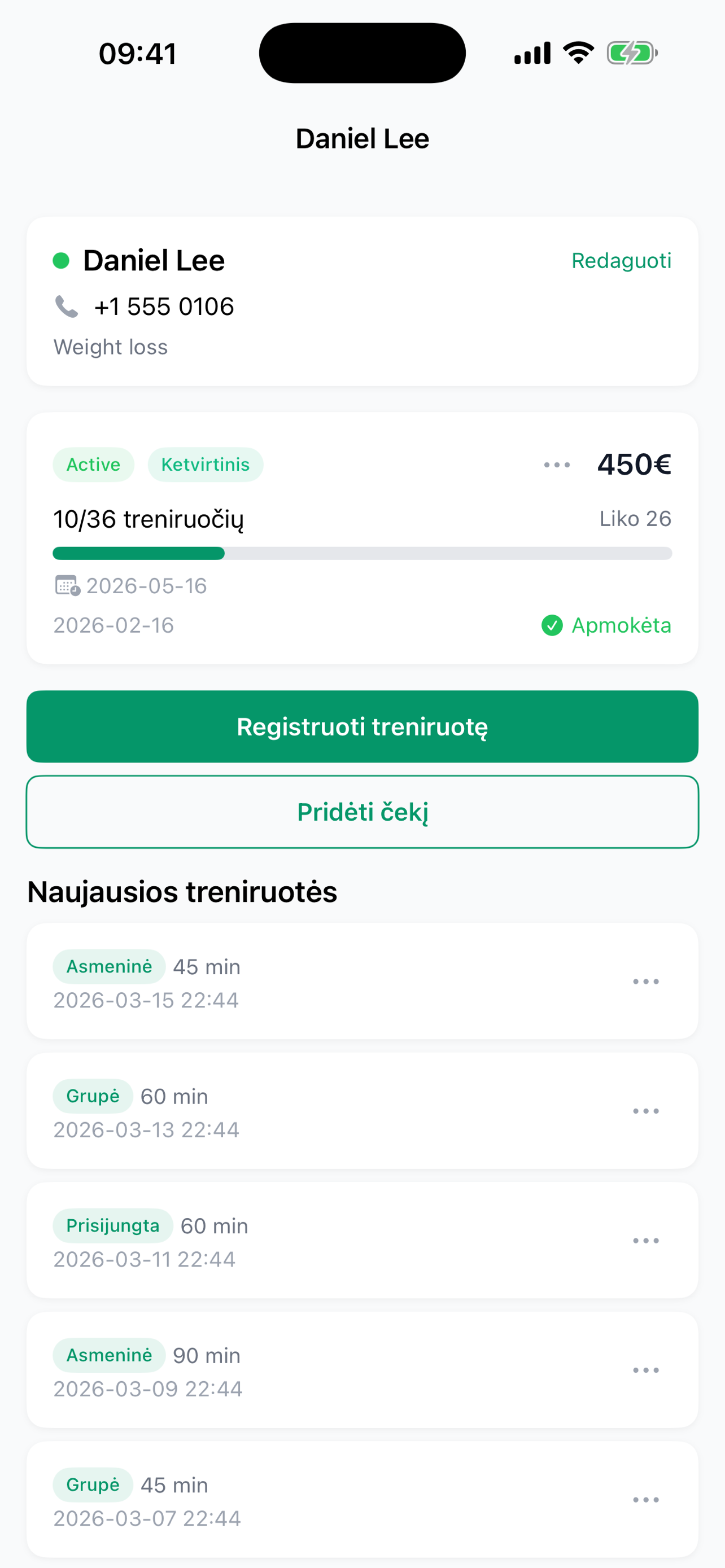Open the options menu beside 450€
This screenshot has height=1568, width=725.
point(556,465)
